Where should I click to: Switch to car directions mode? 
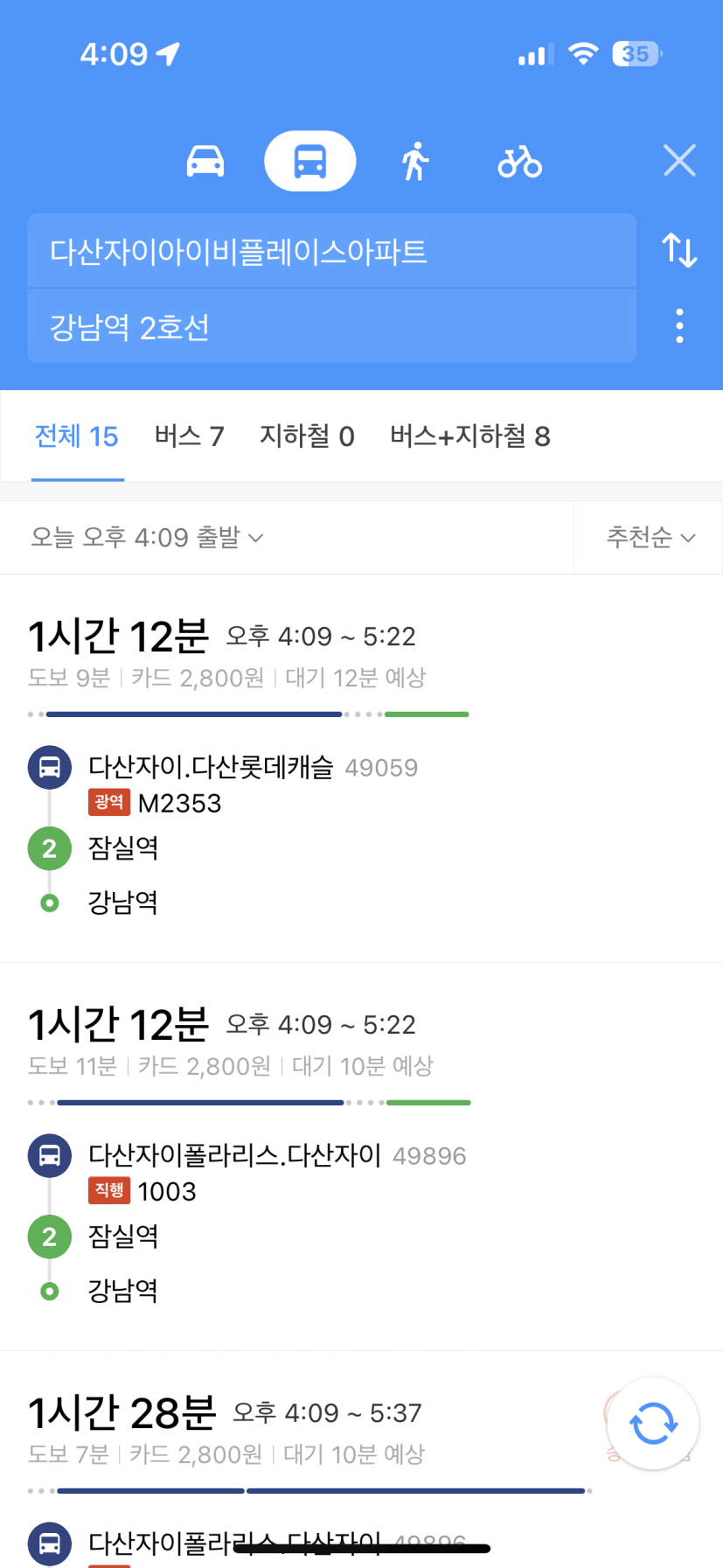(x=205, y=162)
